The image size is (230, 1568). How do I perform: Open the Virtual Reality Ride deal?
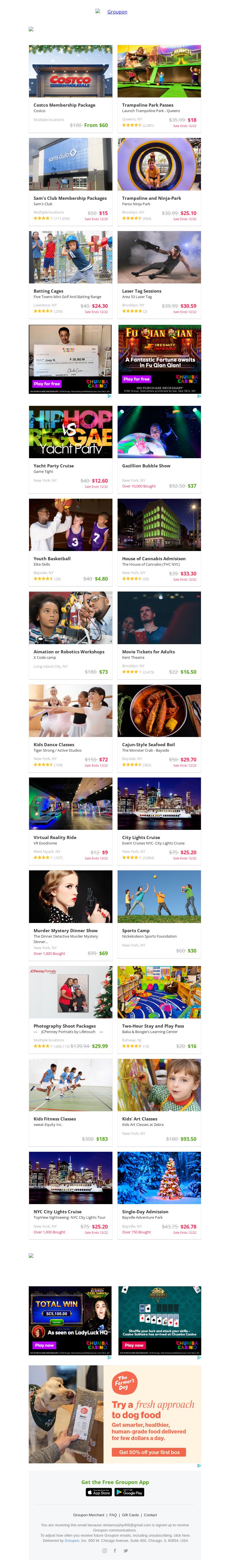click(55, 838)
